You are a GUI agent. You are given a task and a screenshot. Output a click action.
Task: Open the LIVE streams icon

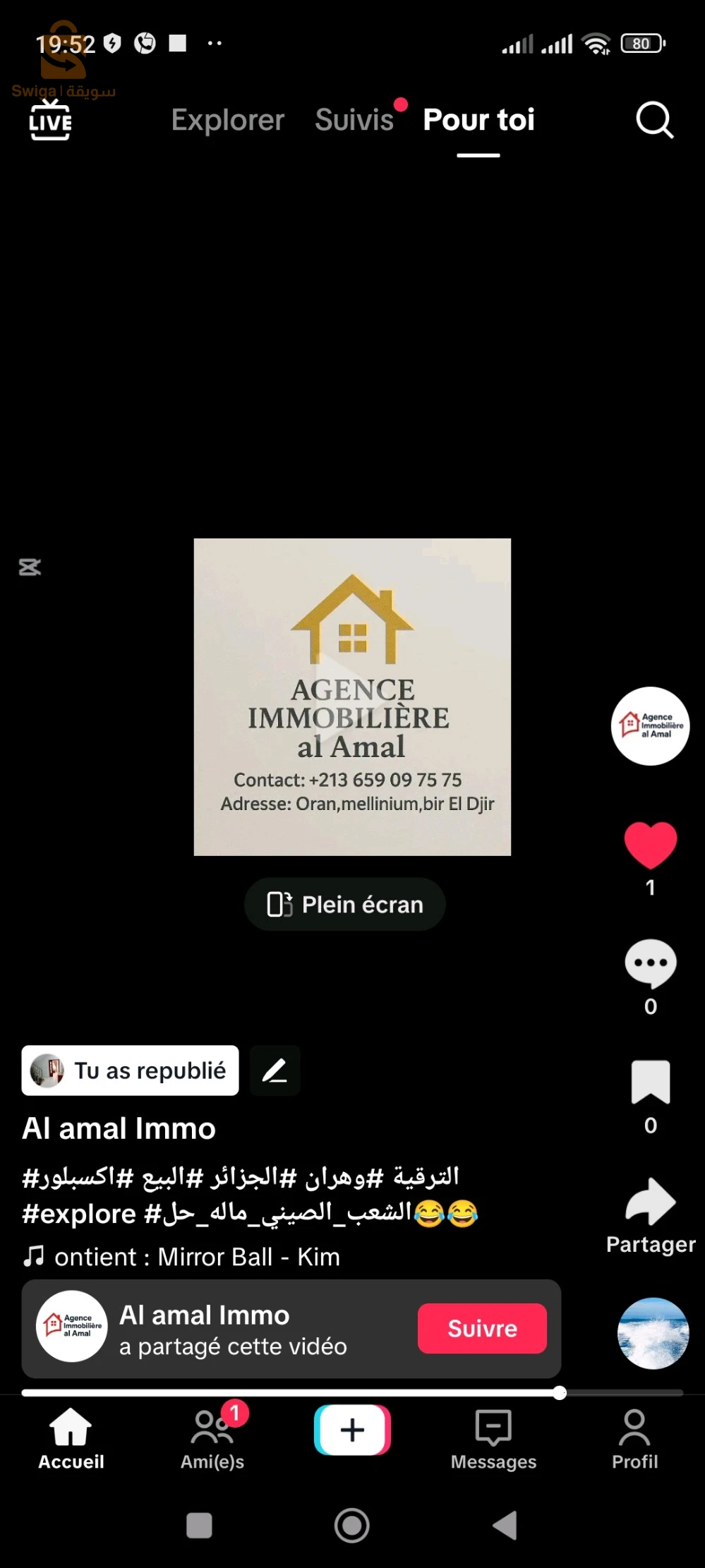point(50,121)
